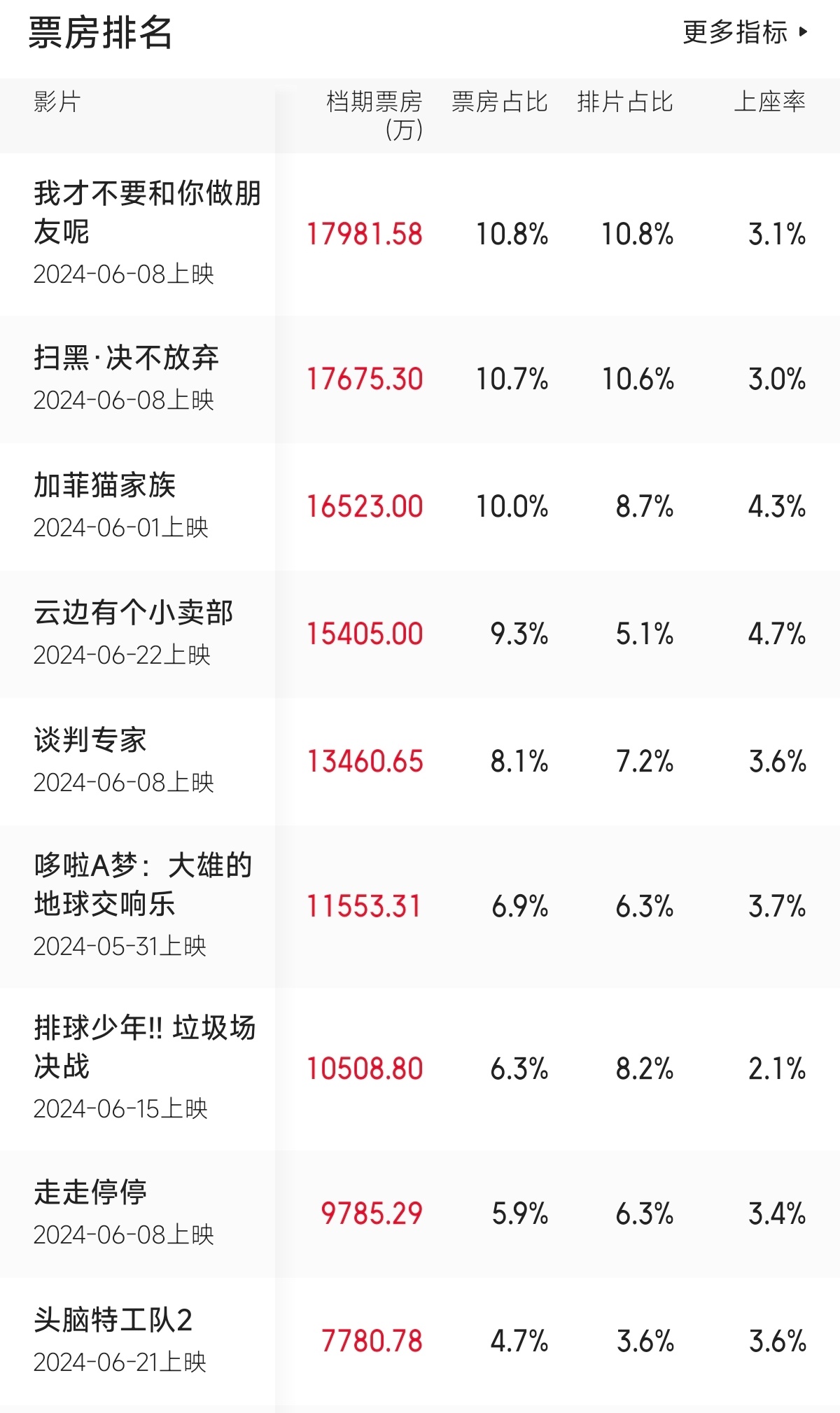Open 更多指标 for more metrics

pos(745,33)
